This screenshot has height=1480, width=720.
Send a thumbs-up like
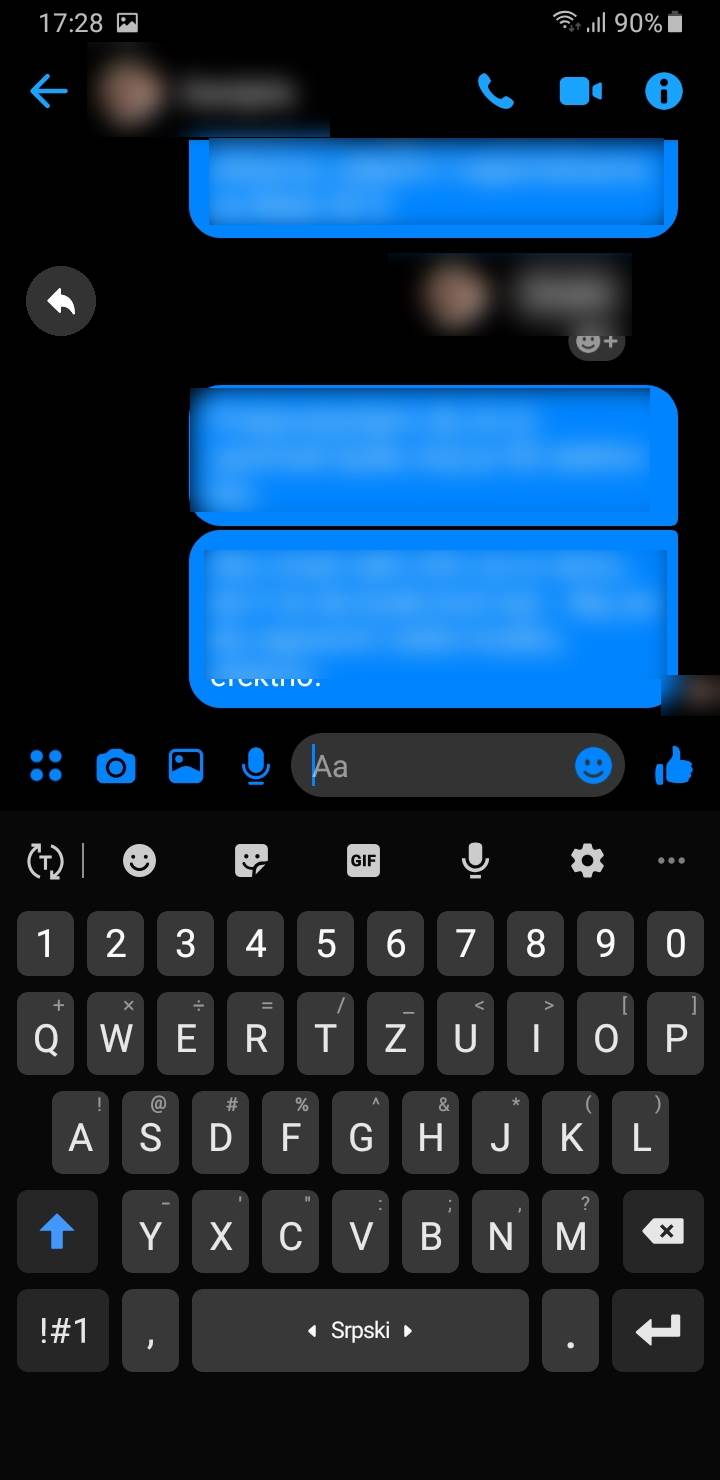(x=674, y=767)
